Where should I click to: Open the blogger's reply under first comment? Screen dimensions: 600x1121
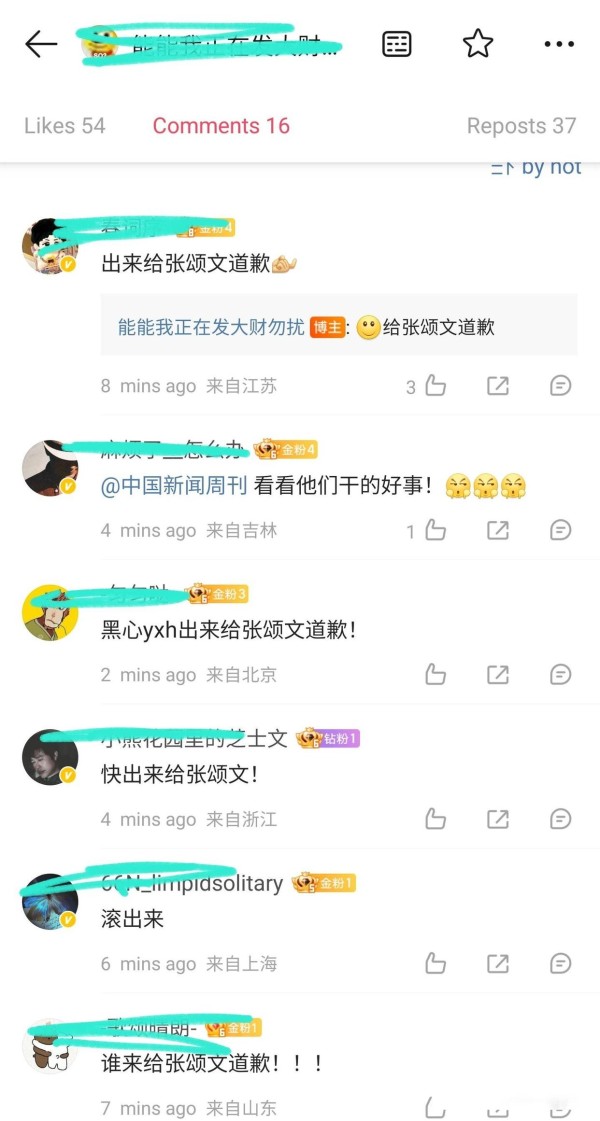pyautogui.click(x=339, y=328)
